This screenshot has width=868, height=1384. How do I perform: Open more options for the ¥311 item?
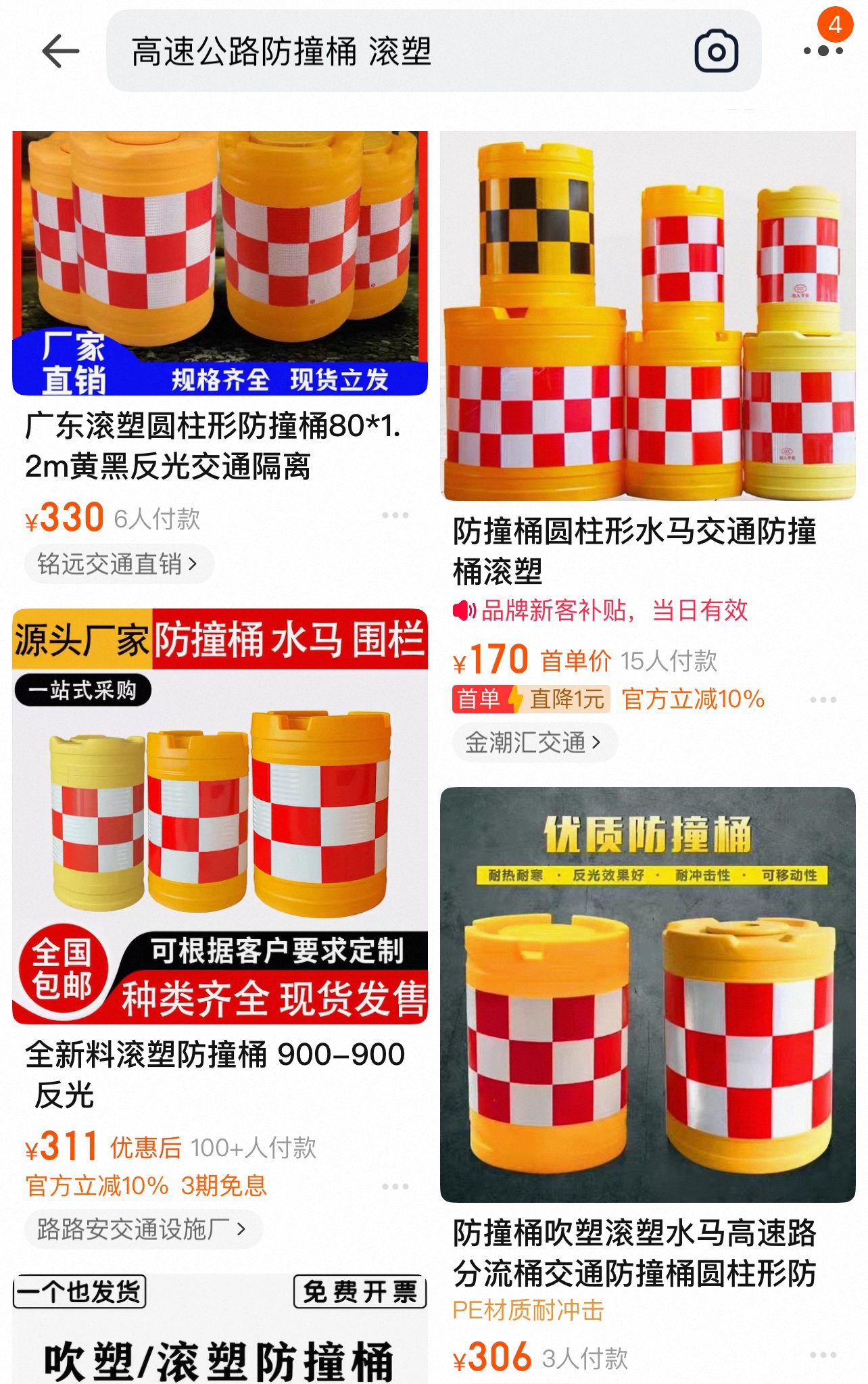pyautogui.click(x=395, y=1187)
